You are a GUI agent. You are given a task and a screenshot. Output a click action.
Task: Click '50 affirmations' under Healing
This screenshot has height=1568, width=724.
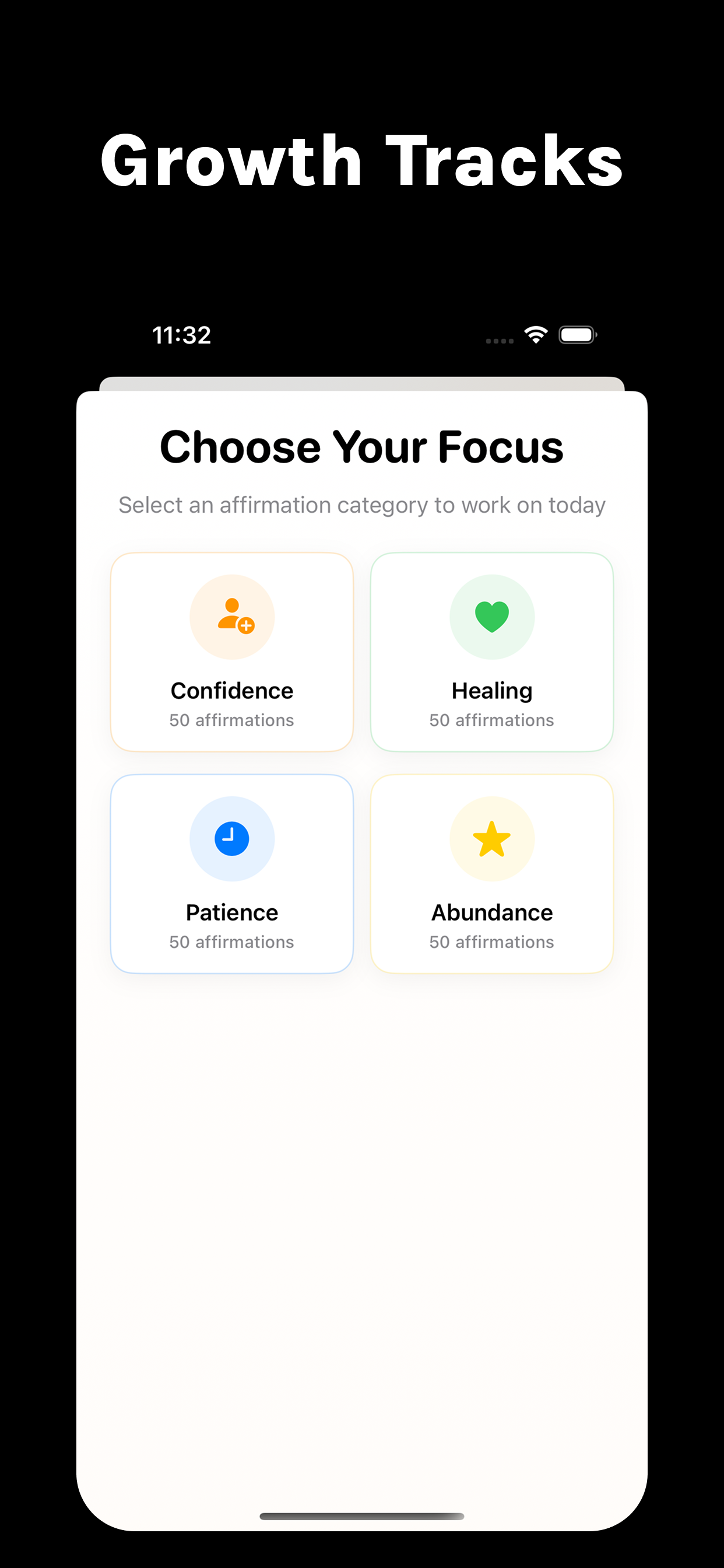tap(491, 719)
